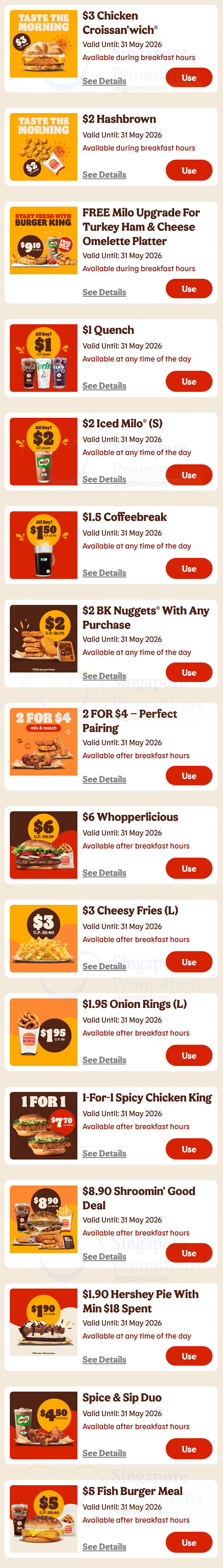The width and height of the screenshot is (223, 1568).
Task: Use the $5 Fish Burger Meal coupon
Action: [x=189, y=1543]
